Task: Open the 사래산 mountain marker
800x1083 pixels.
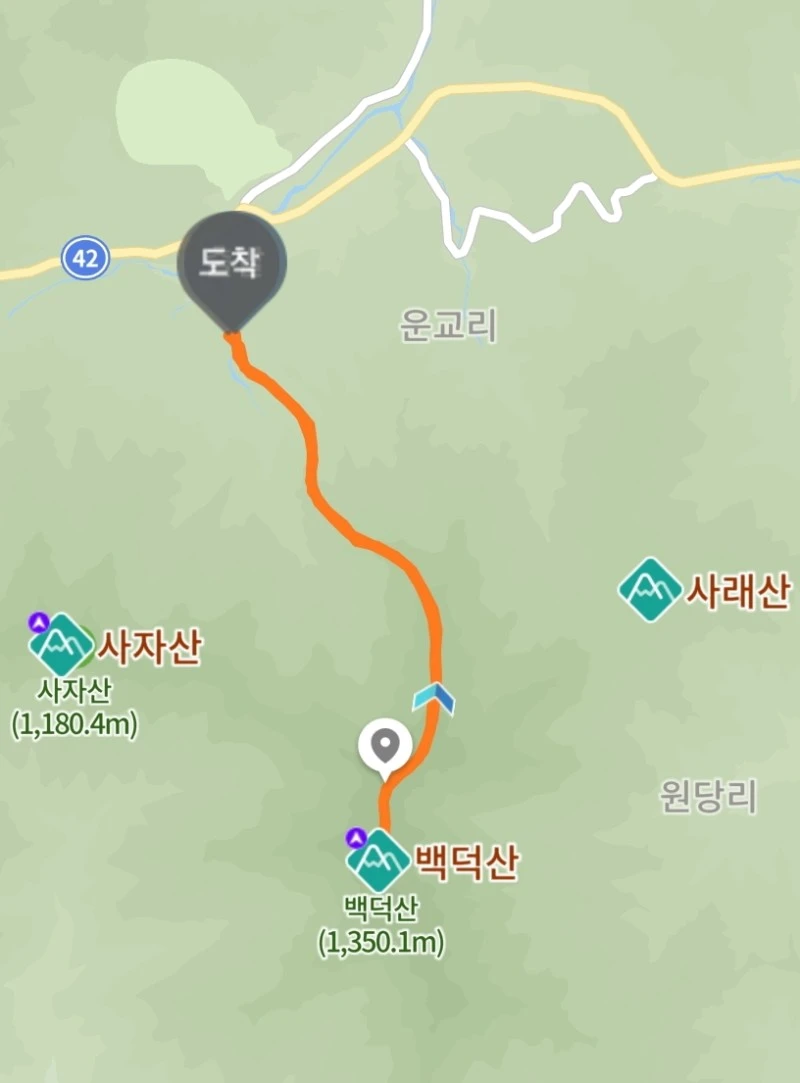Action: (650, 589)
